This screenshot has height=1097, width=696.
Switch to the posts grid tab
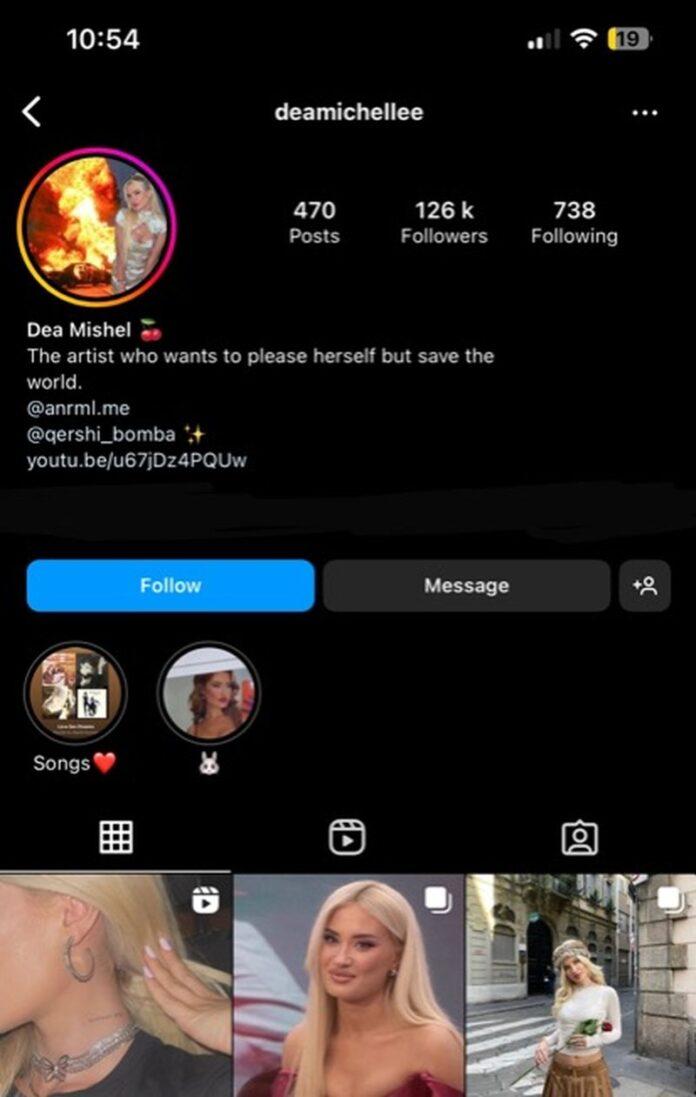pos(116,837)
